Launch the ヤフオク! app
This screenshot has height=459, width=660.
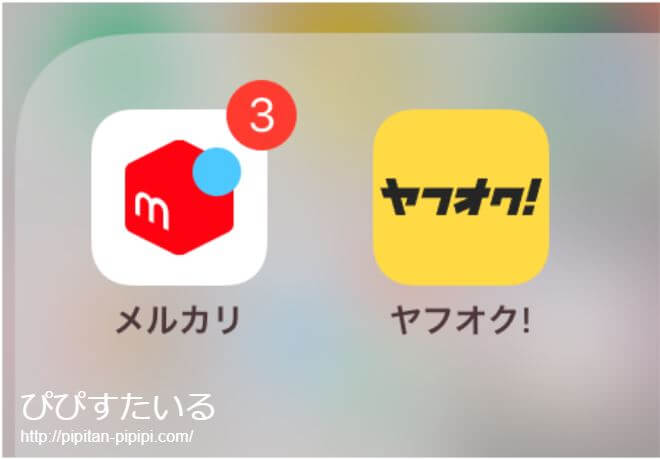(x=461, y=198)
